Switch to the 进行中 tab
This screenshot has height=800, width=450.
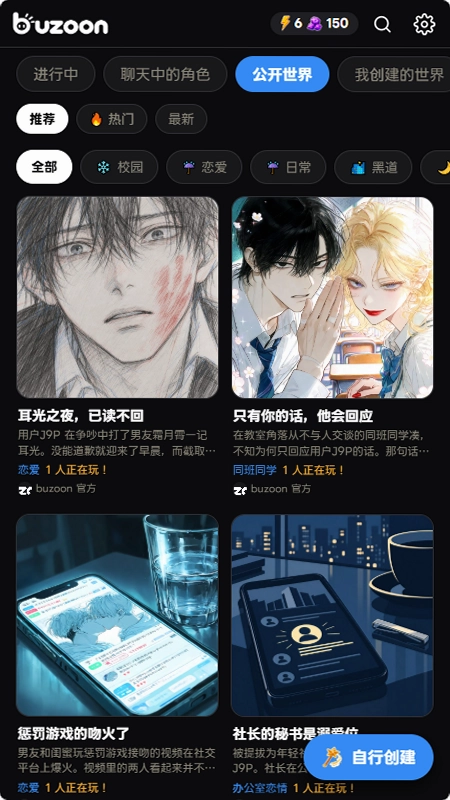[x=56, y=74]
